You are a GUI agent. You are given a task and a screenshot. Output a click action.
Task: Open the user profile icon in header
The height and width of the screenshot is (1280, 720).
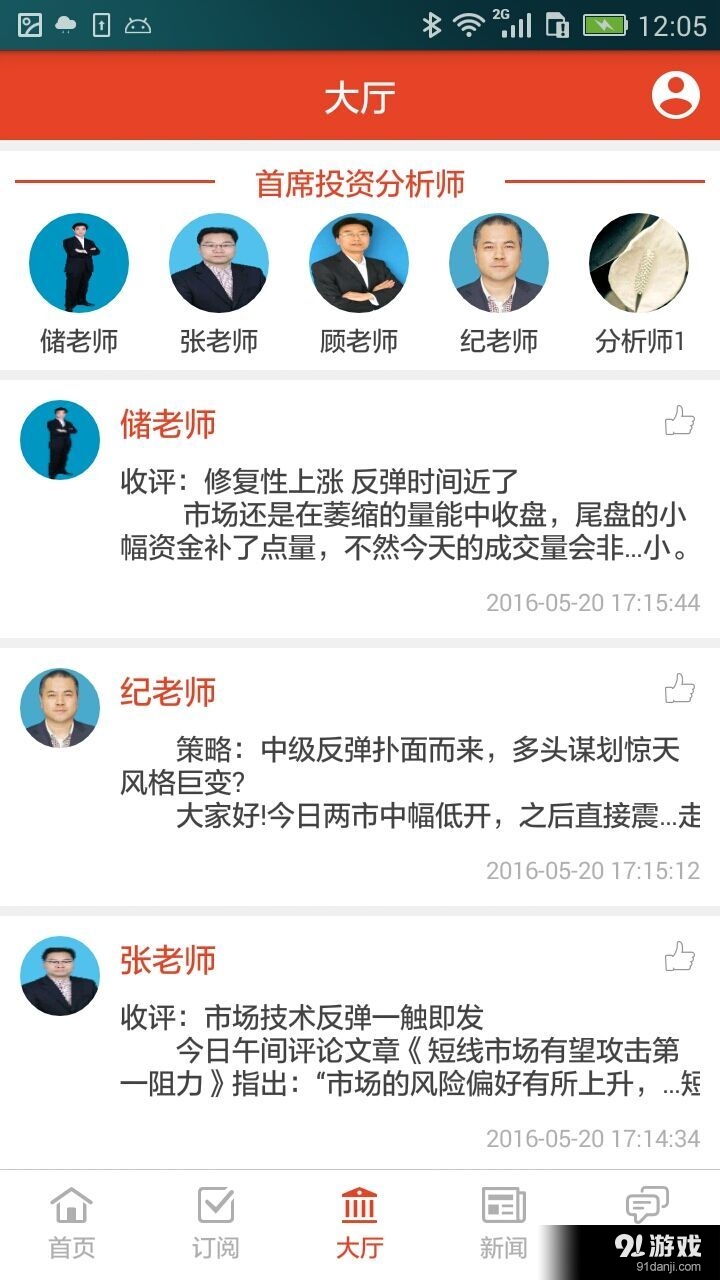pyautogui.click(x=674, y=95)
